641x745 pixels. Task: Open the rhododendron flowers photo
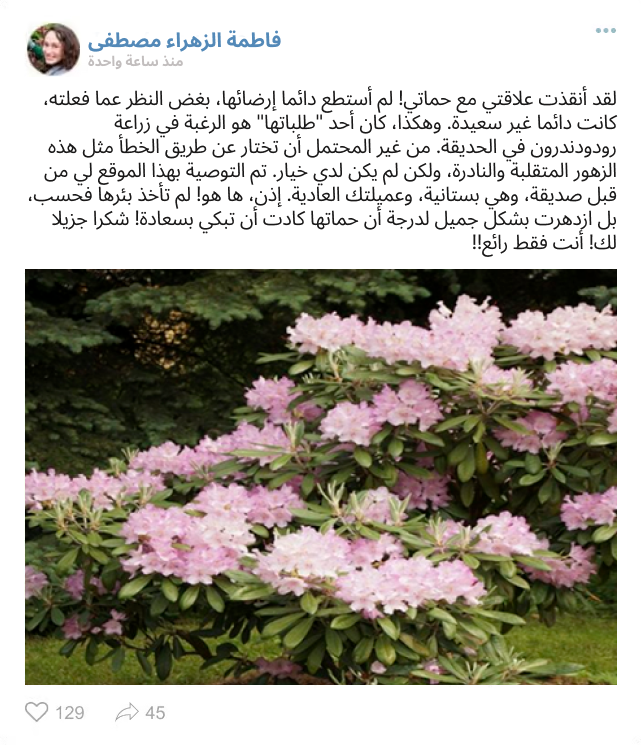click(x=320, y=476)
